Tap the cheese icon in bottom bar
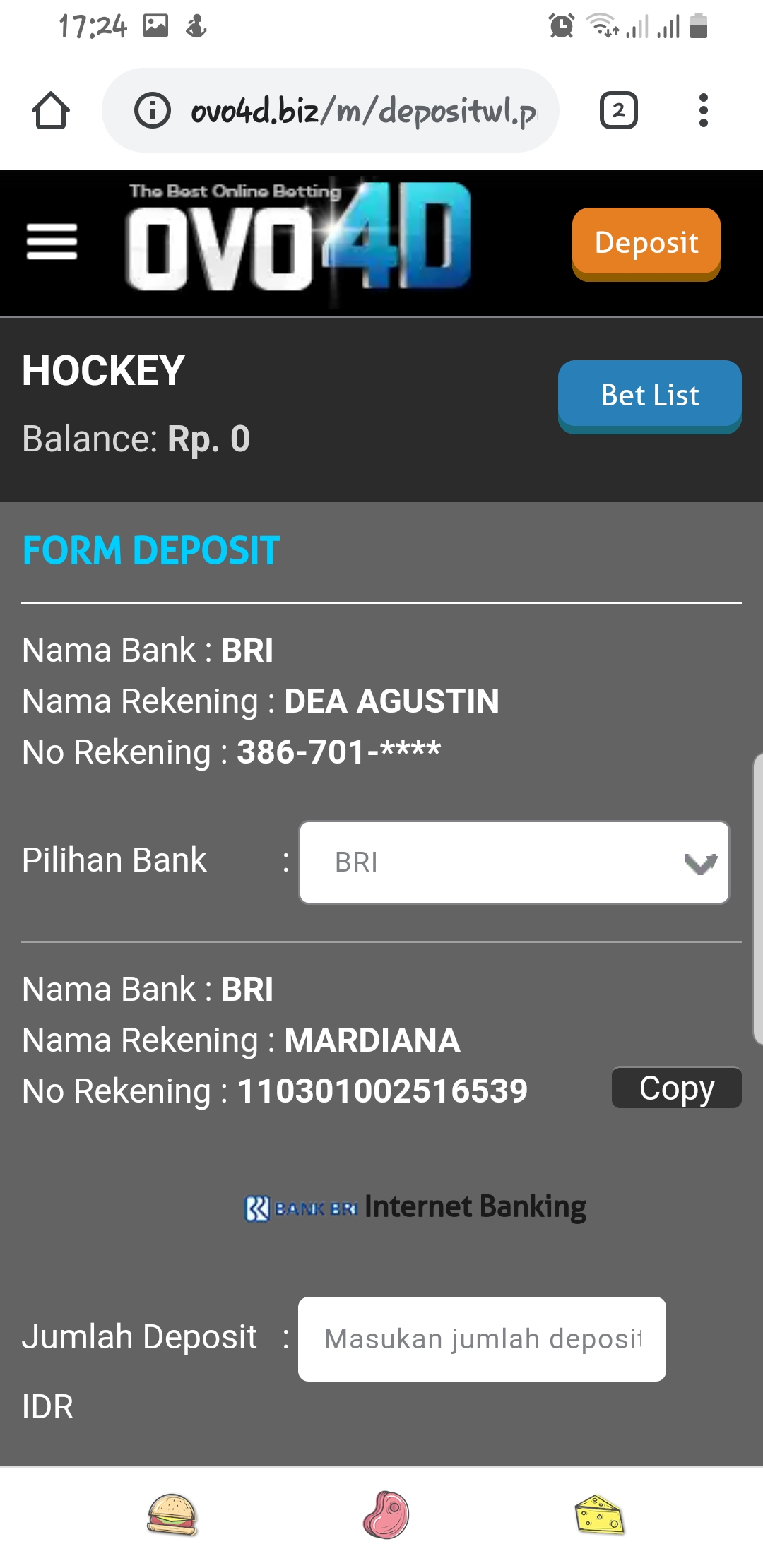 point(599,1515)
